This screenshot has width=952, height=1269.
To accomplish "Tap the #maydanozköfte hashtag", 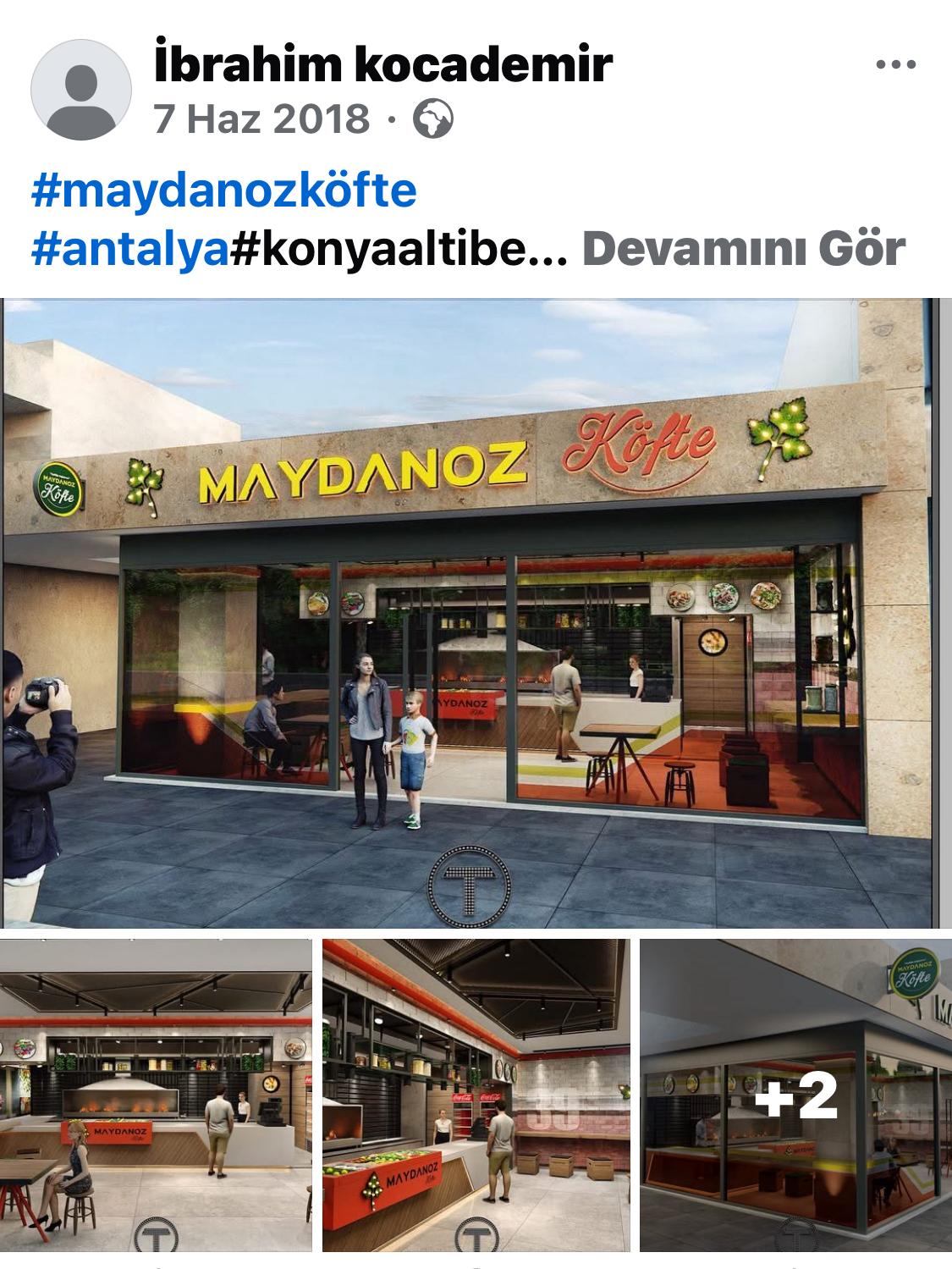I will coord(223,190).
